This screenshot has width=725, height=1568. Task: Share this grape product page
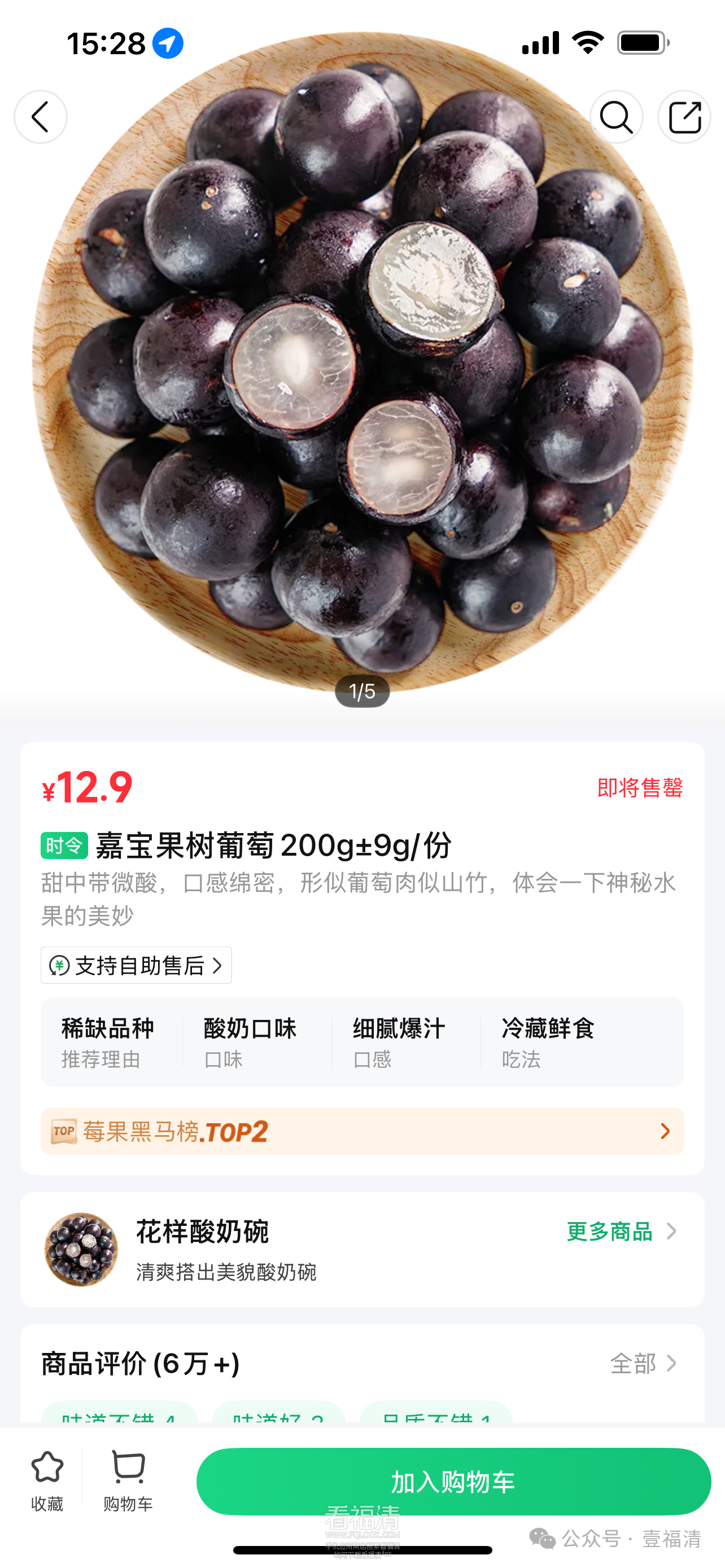click(x=684, y=117)
